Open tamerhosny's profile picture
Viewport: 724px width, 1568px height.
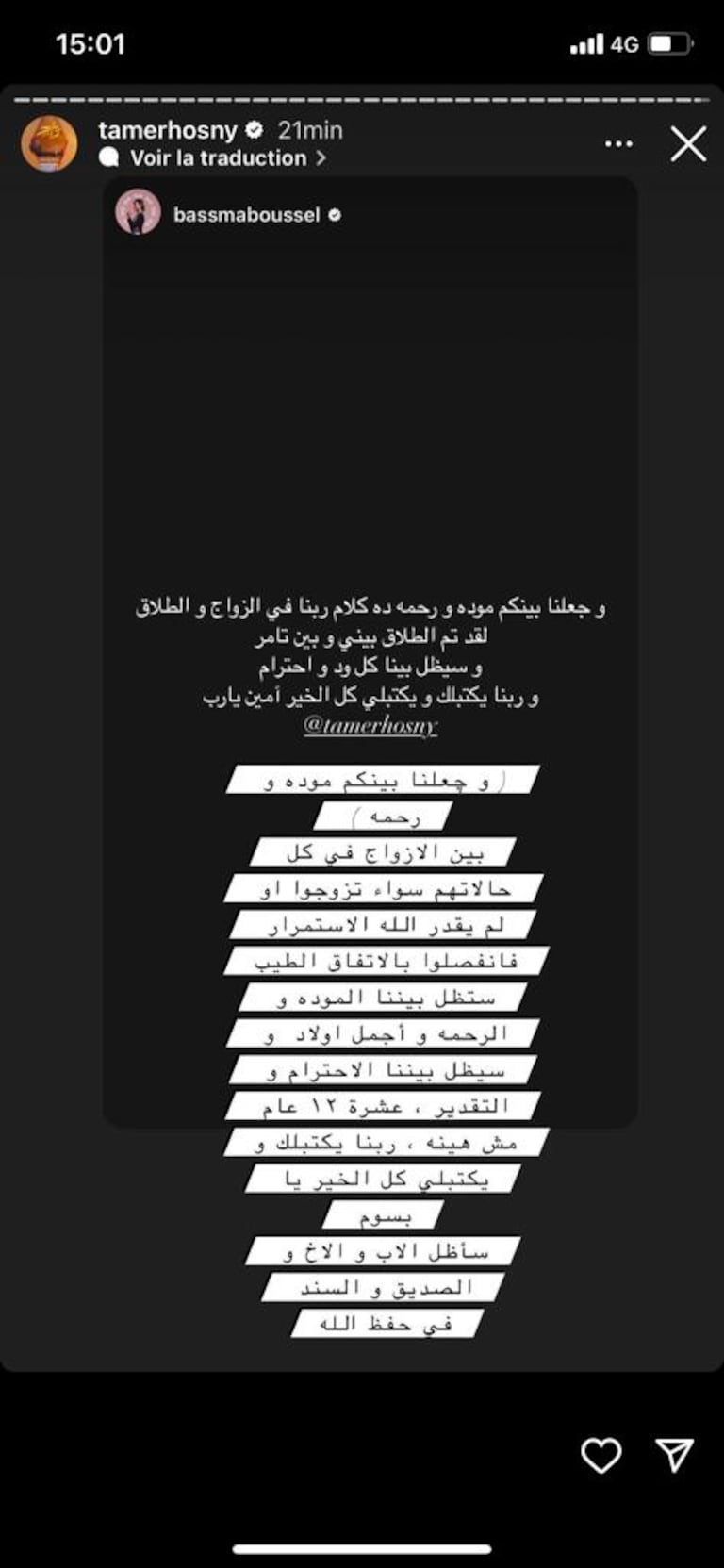49,143
